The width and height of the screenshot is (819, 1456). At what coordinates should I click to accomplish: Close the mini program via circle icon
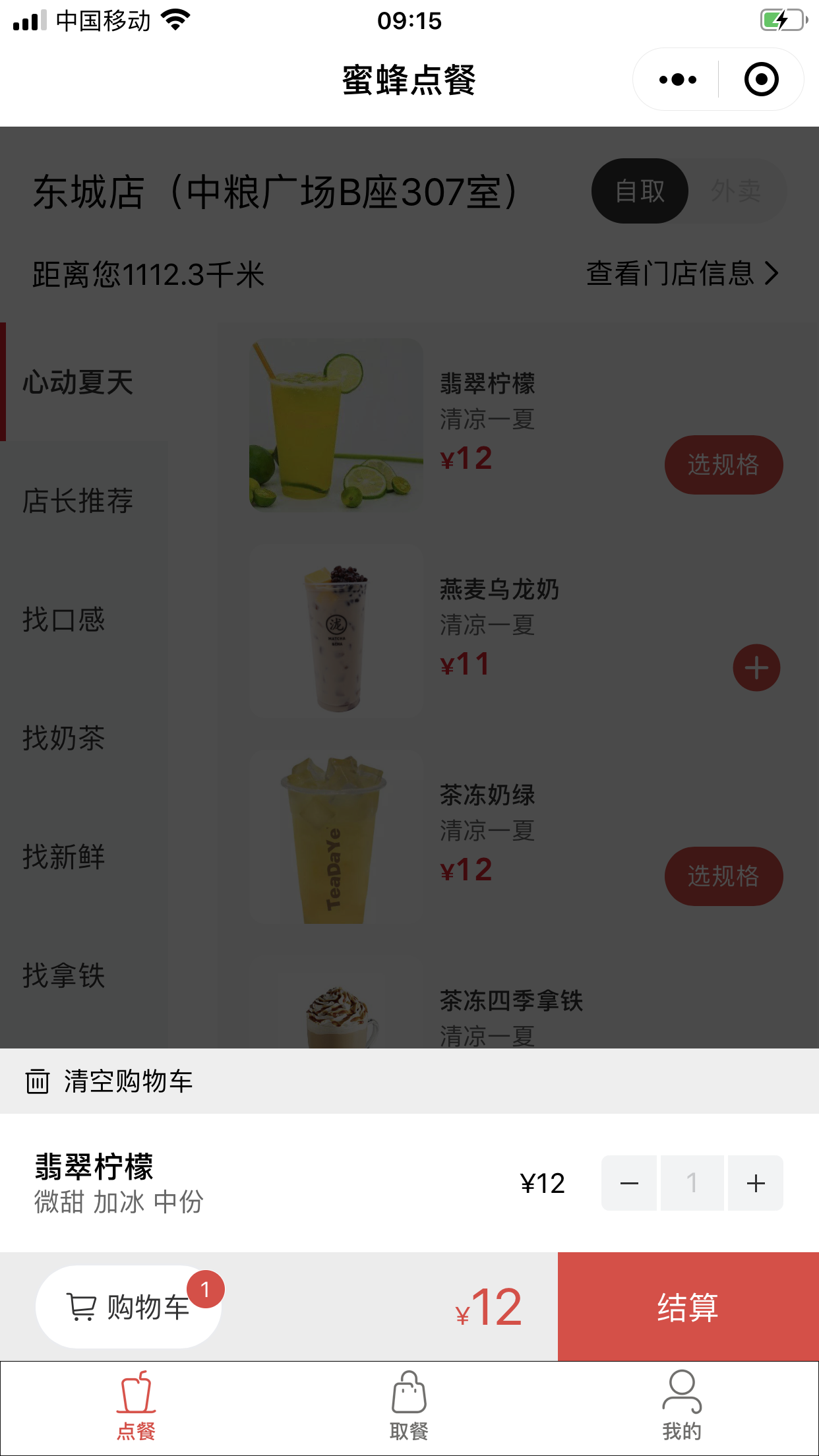point(761,80)
